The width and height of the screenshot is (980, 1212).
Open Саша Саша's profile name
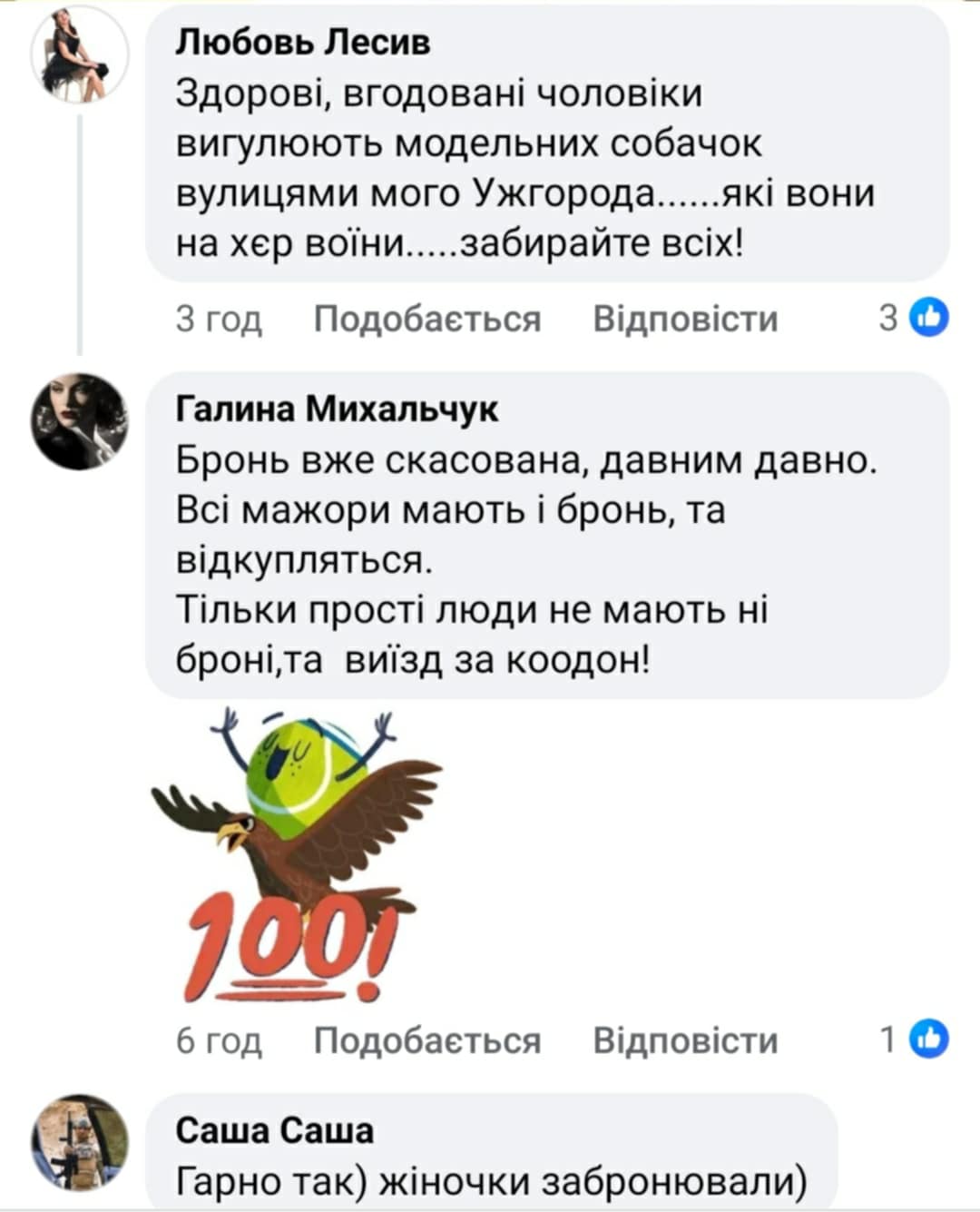pyautogui.click(x=274, y=1131)
